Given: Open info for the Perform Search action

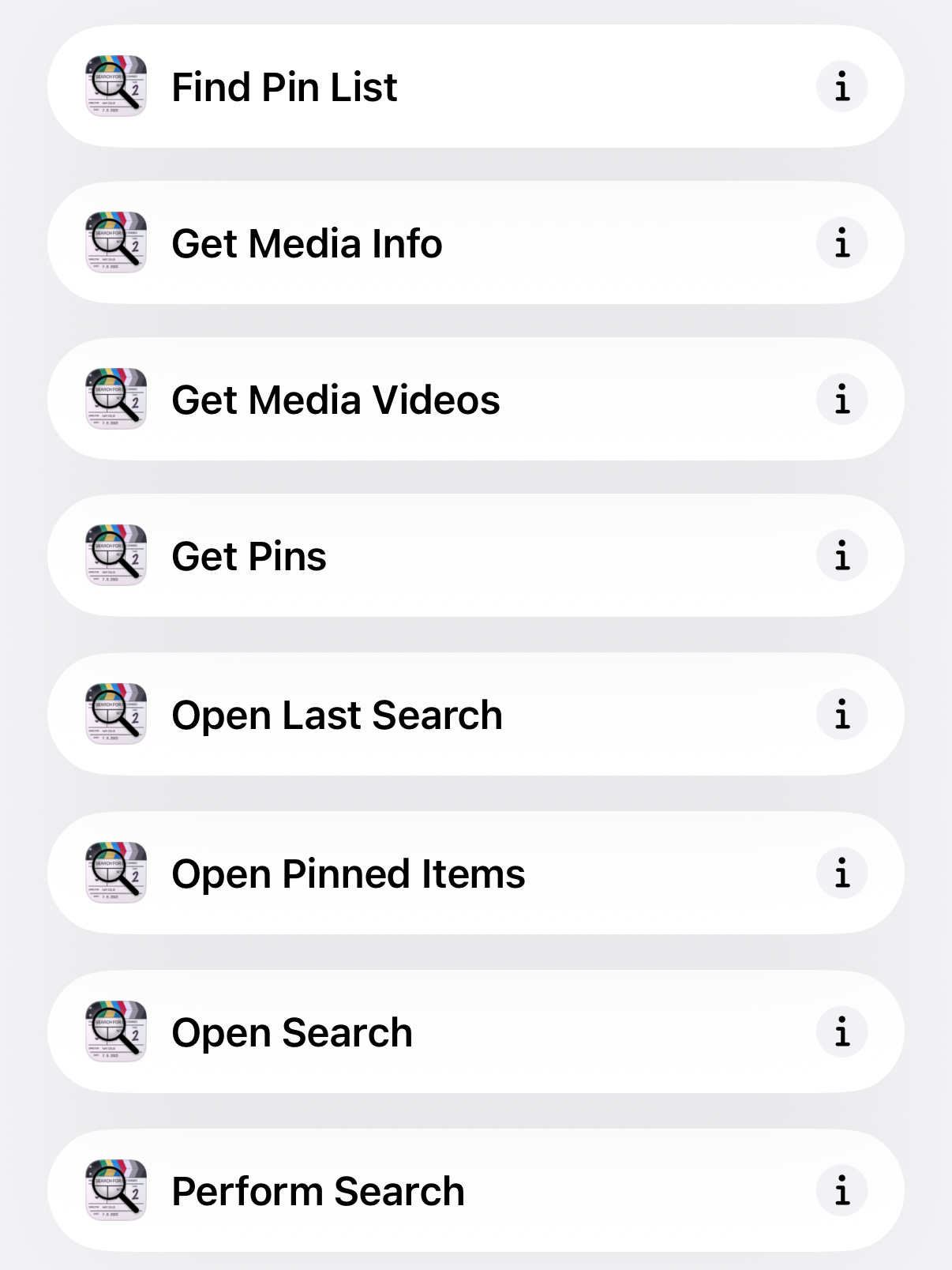Looking at the screenshot, I should (841, 1191).
